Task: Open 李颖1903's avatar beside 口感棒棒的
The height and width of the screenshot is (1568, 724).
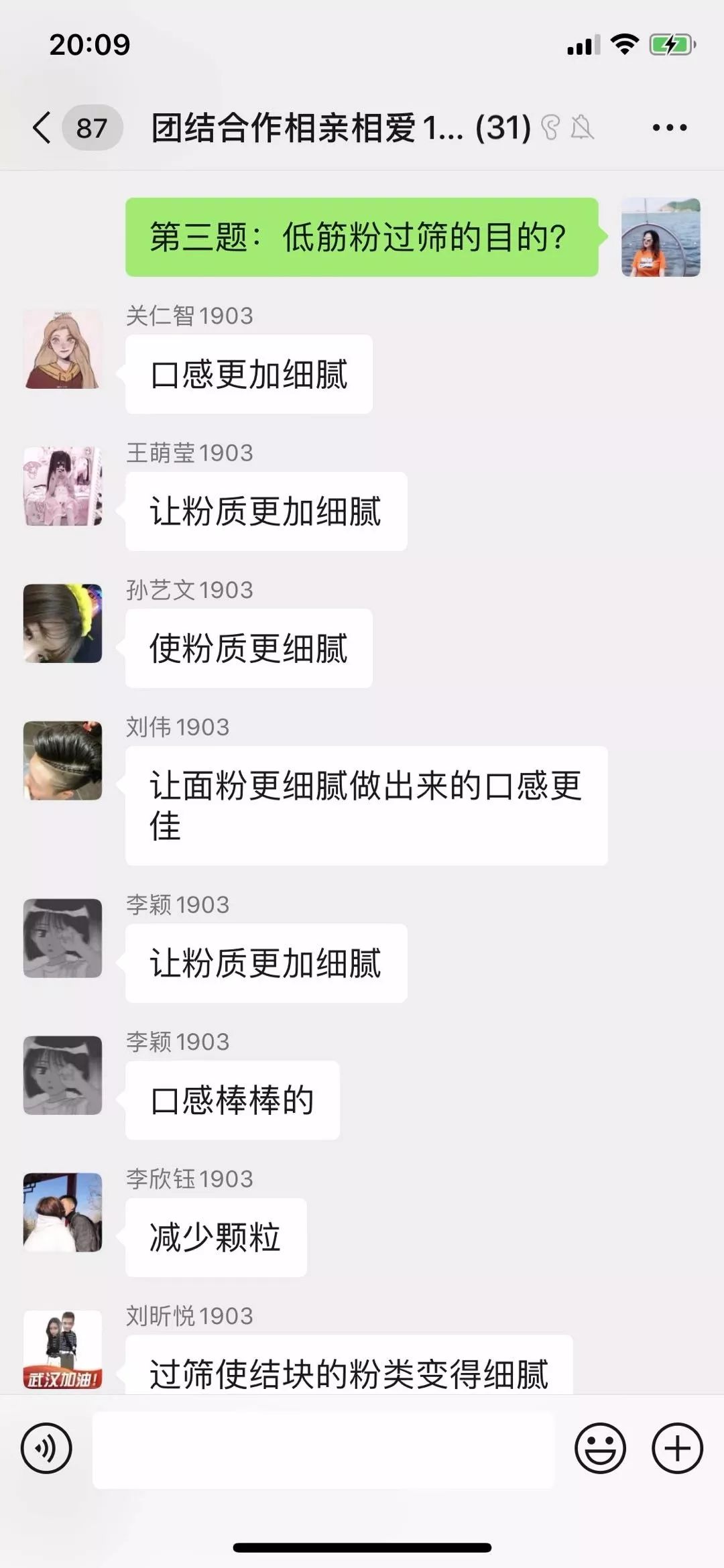Action: pos(63,1075)
